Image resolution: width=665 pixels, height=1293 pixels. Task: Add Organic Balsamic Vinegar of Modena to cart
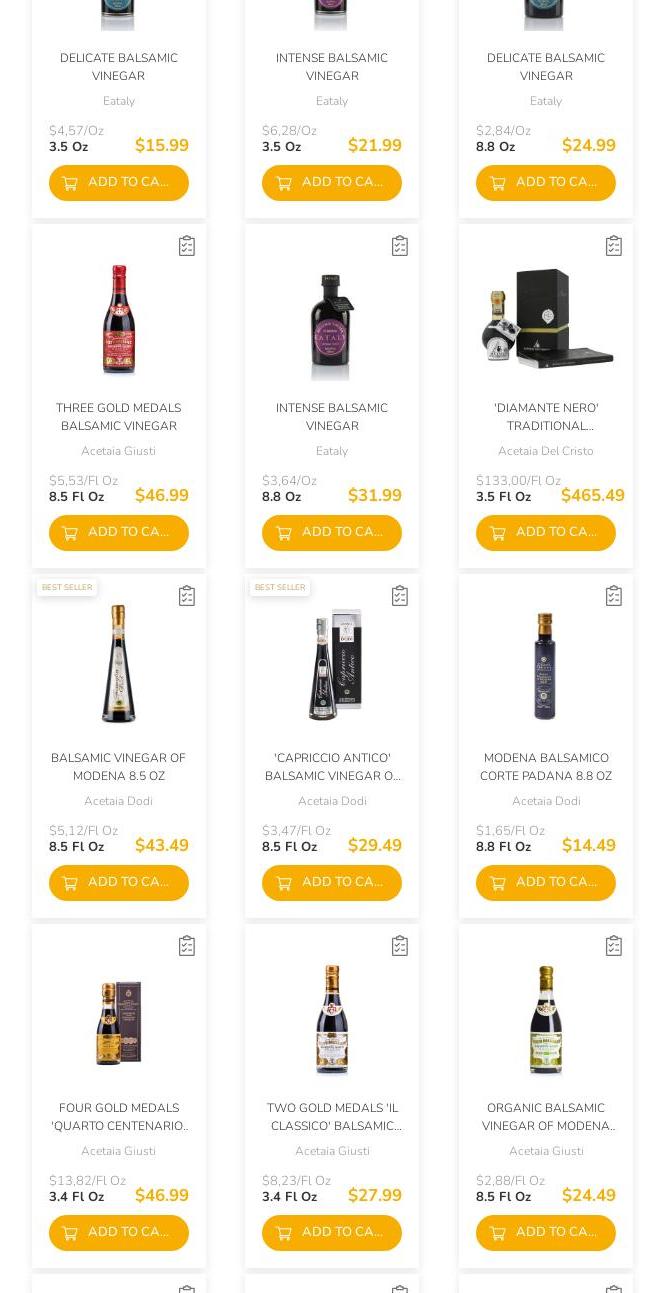[x=545, y=1233]
